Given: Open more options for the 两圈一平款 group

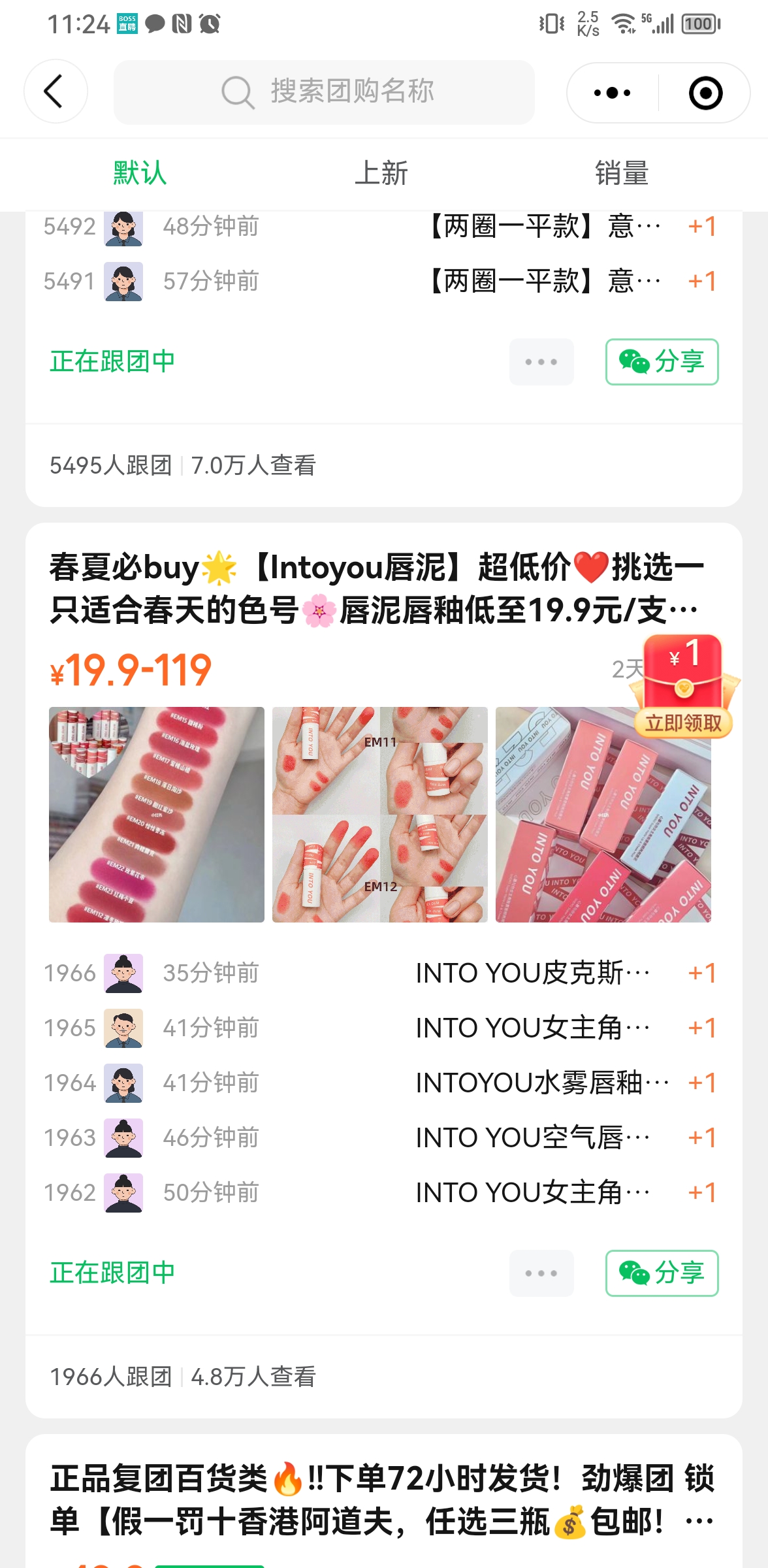Looking at the screenshot, I should (x=541, y=362).
